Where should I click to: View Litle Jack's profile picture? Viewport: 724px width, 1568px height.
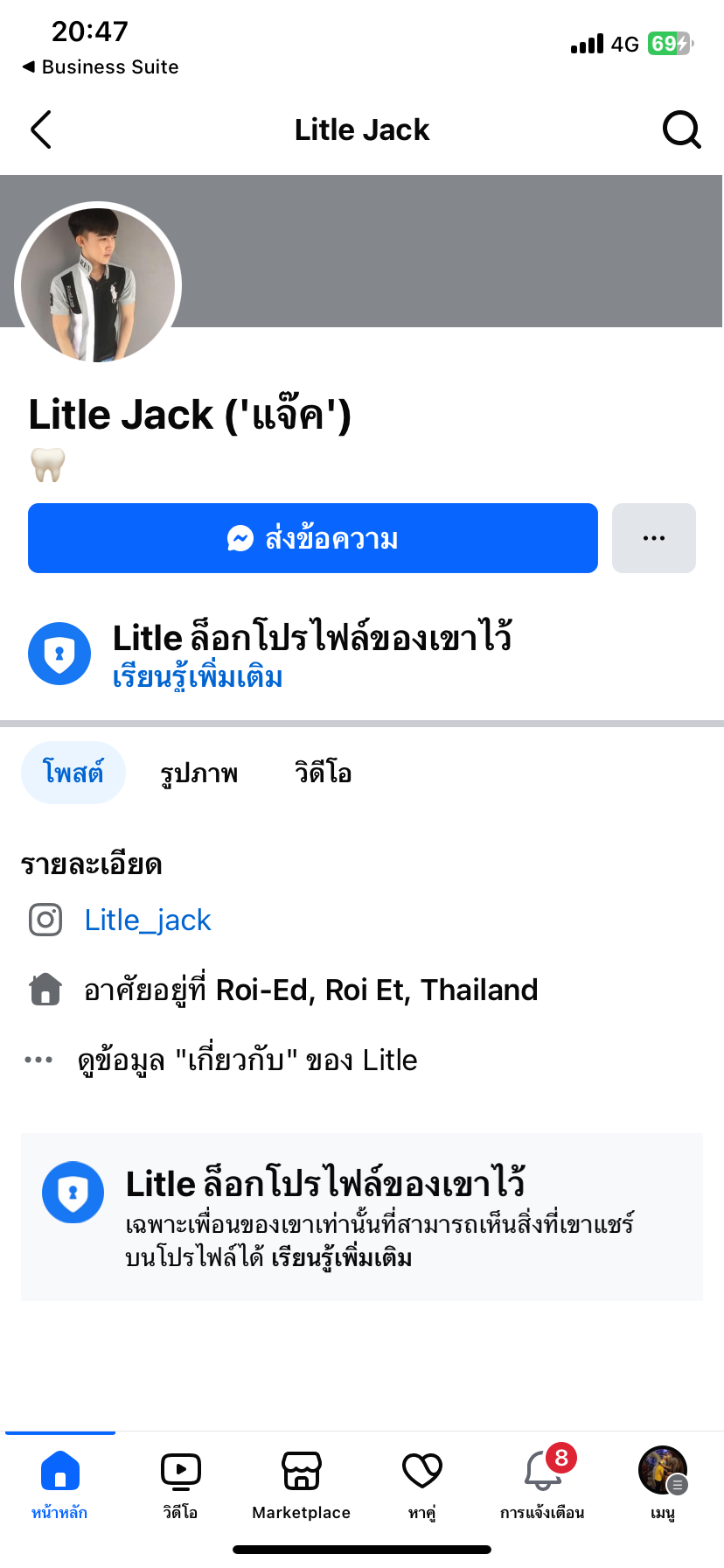click(x=98, y=285)
